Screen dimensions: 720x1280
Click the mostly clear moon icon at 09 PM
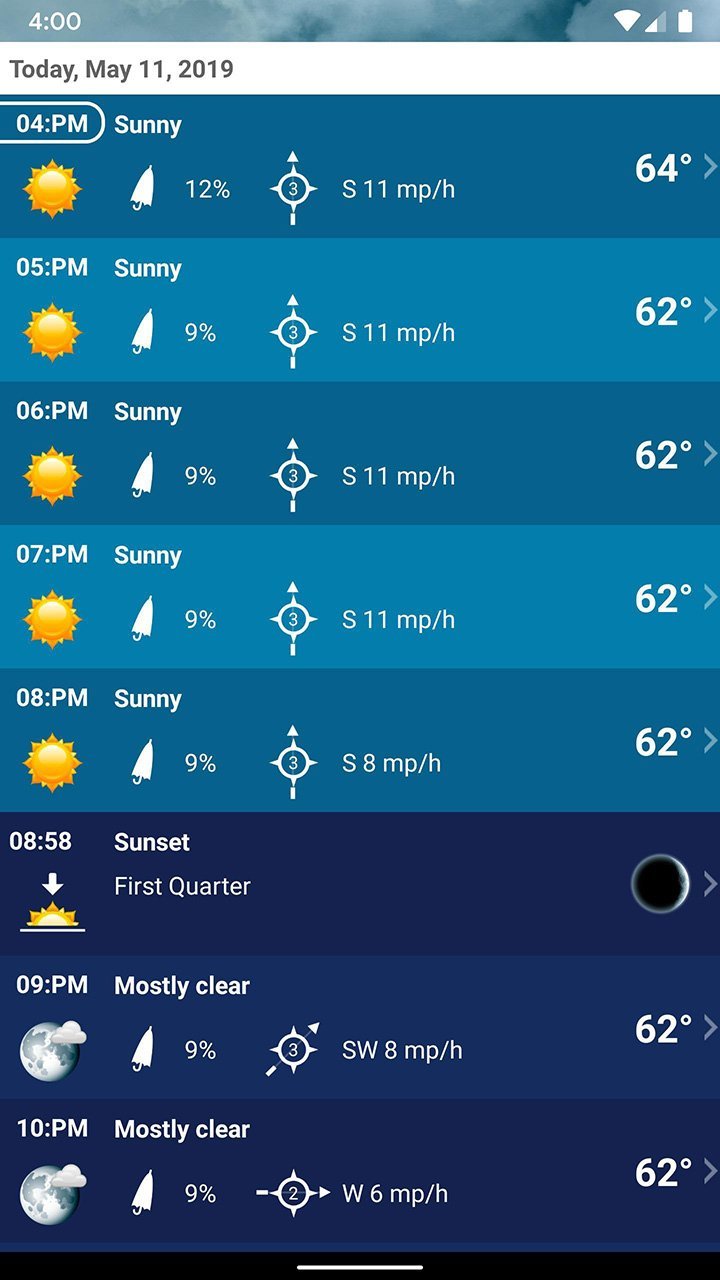pos(51,1048)
